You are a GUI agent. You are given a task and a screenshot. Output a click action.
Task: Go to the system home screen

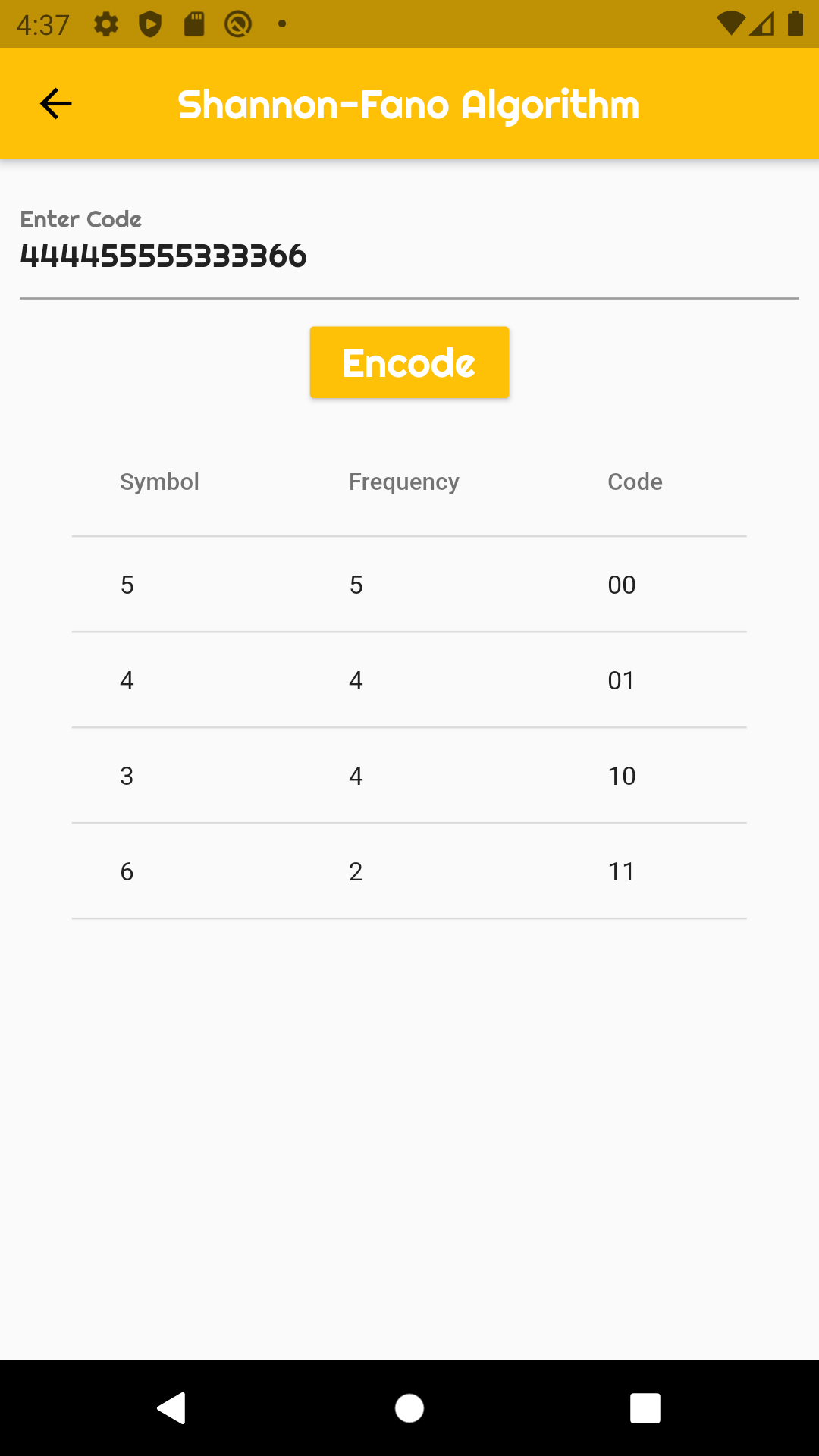409,1408
